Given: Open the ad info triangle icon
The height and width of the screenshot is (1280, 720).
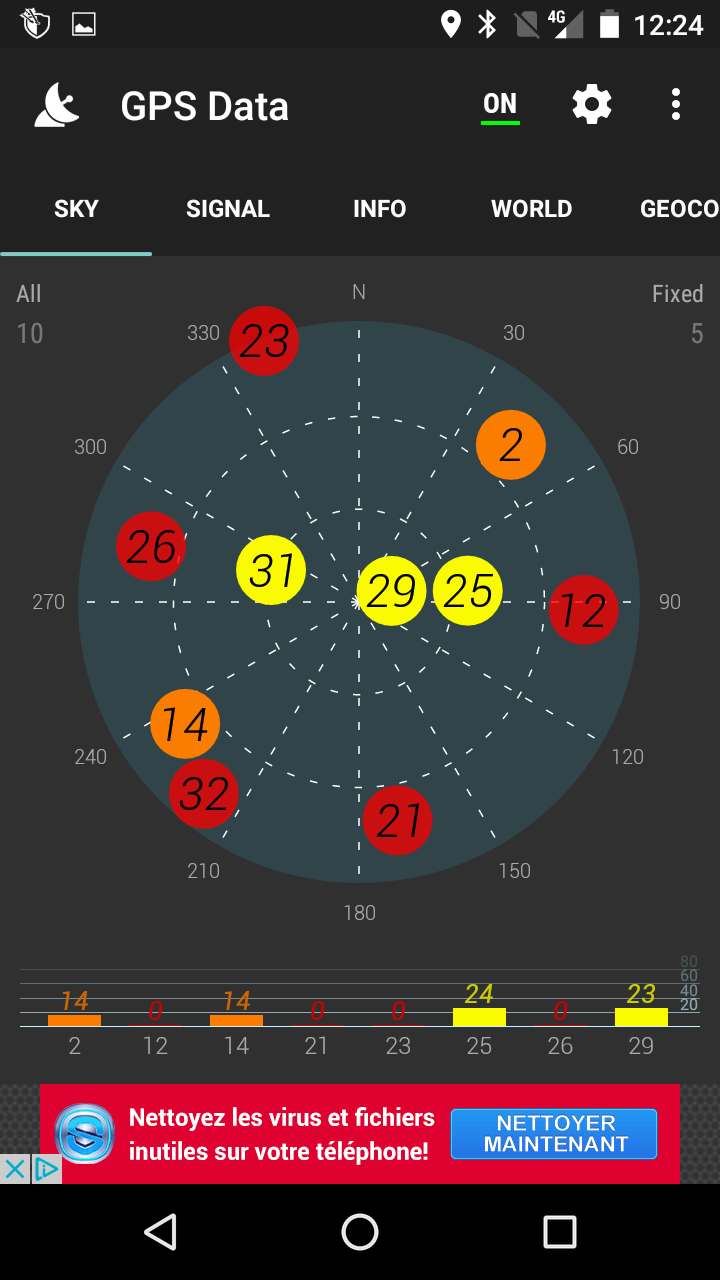Looking at the screenshot, I should pos(46,1169).
